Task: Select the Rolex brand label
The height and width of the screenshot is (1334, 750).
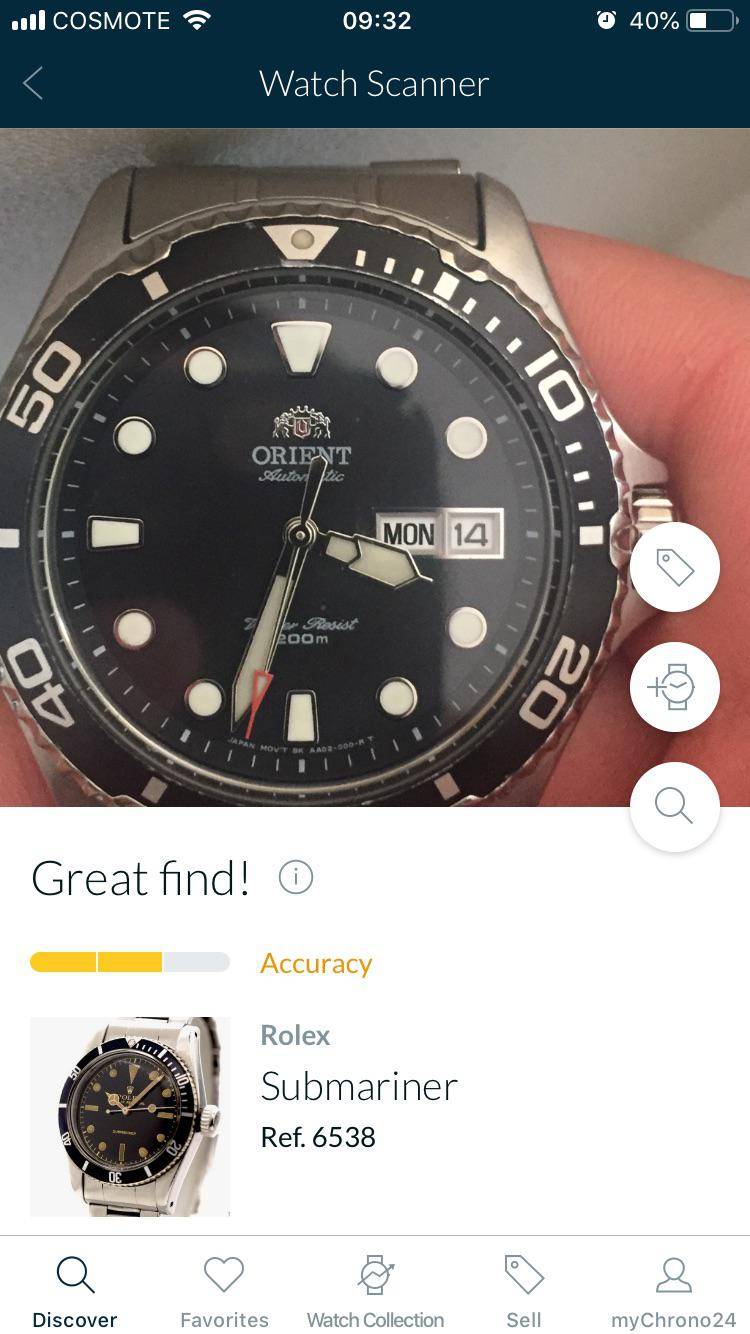Action: pyautogui.click(x=295, y=1035)
